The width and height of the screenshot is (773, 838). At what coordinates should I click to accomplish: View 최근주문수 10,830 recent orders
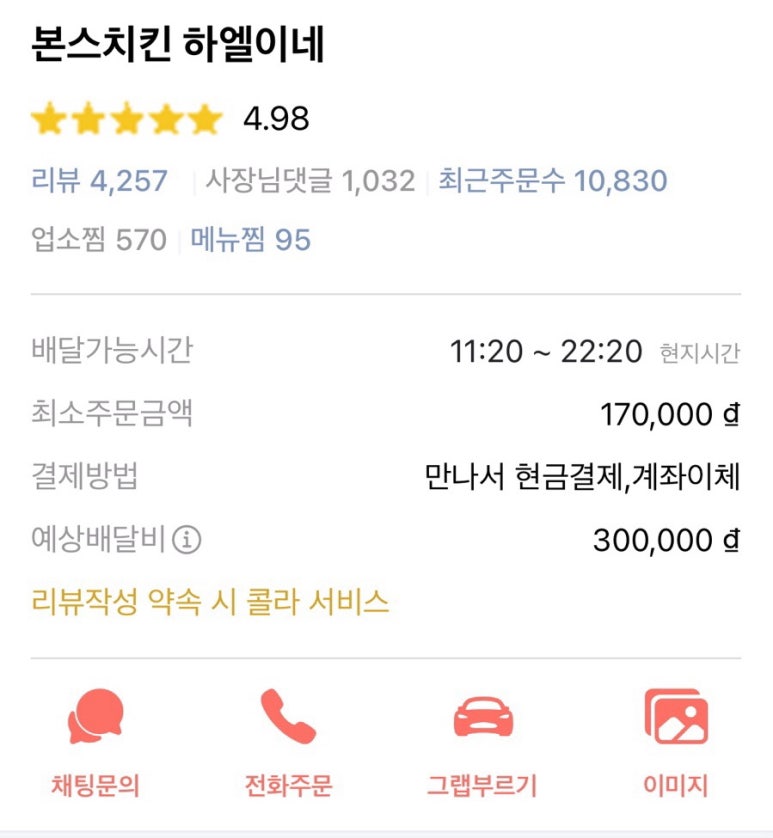(x=552, y=181)
